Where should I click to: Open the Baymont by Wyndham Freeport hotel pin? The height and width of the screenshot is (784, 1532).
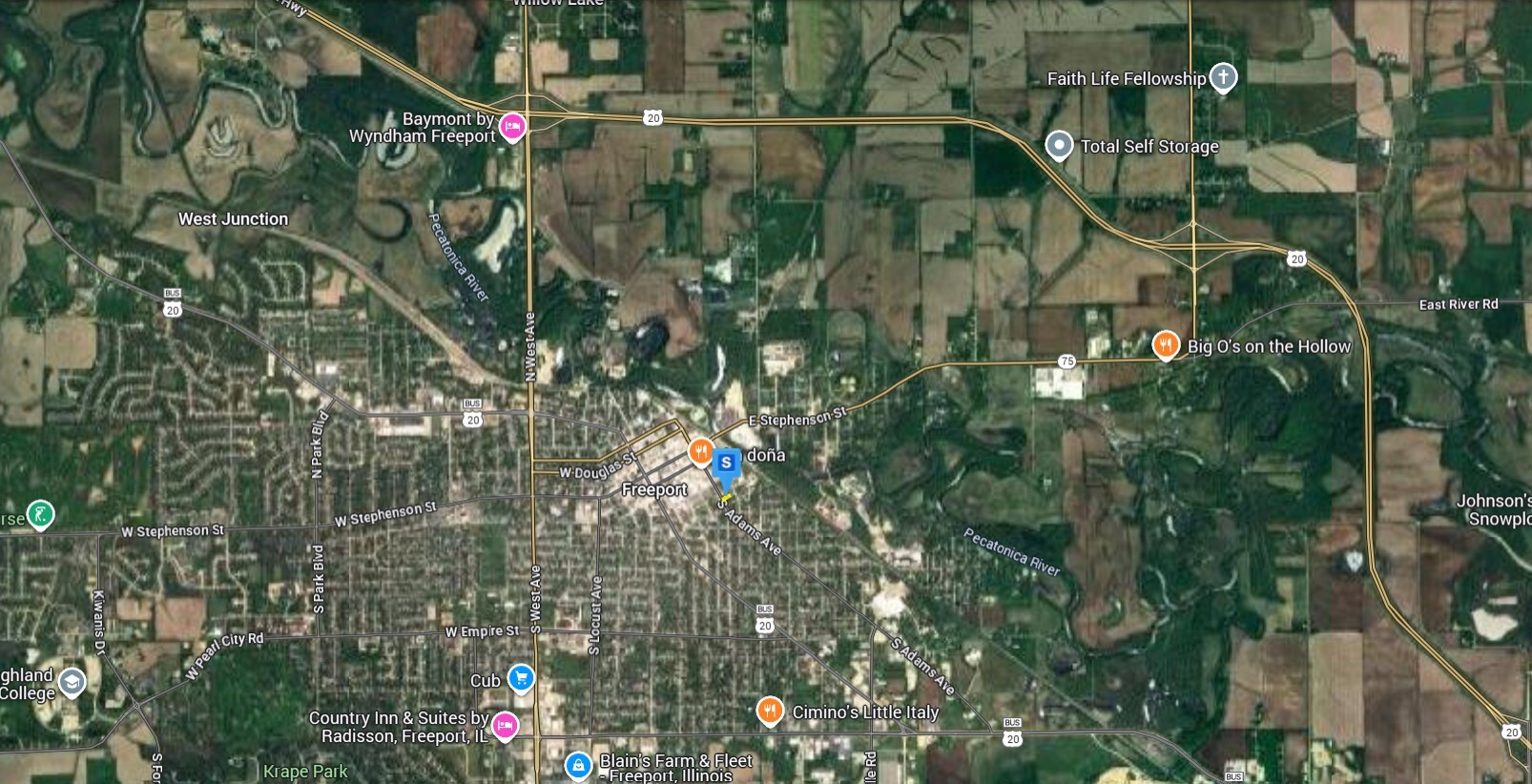point(512,126)
